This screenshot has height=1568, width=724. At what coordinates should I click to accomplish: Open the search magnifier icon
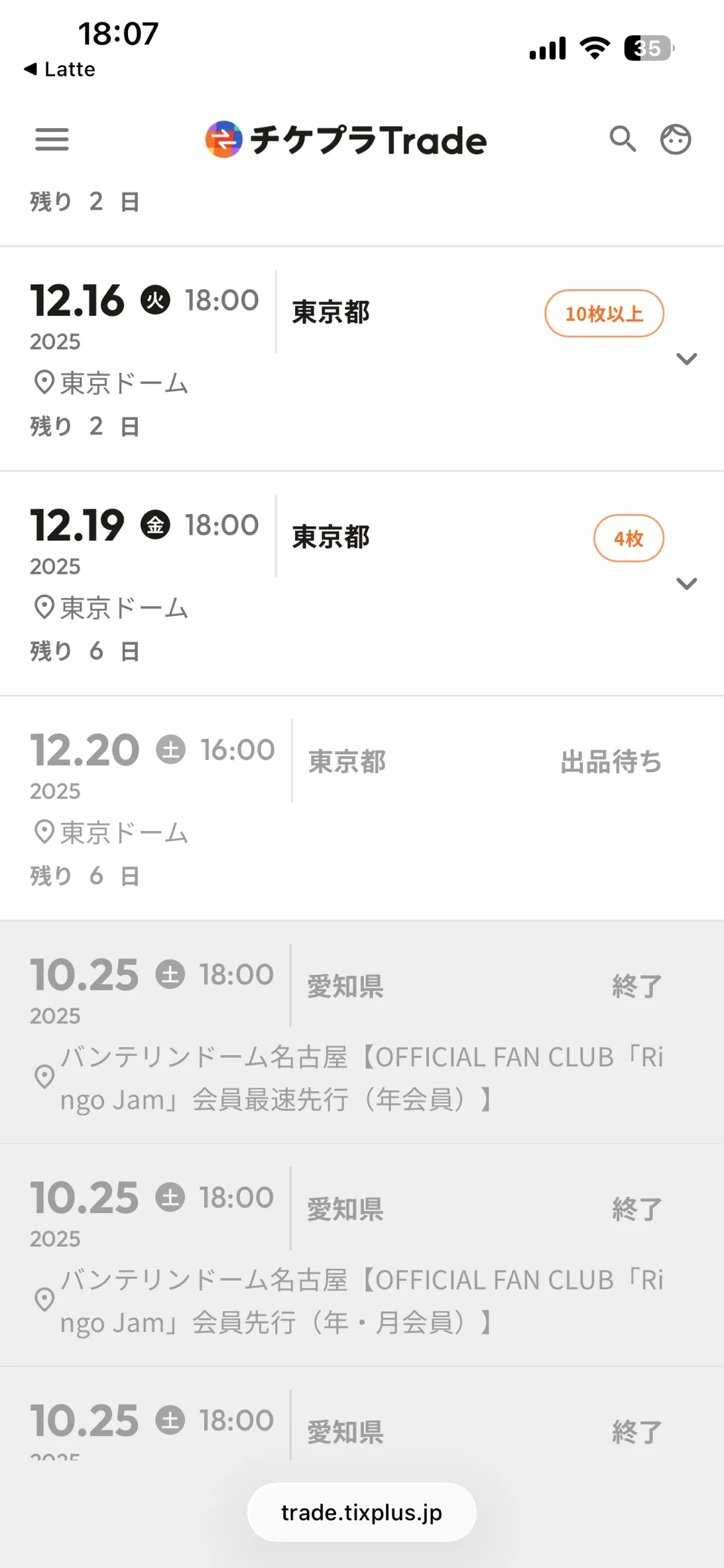click(623, 139)
